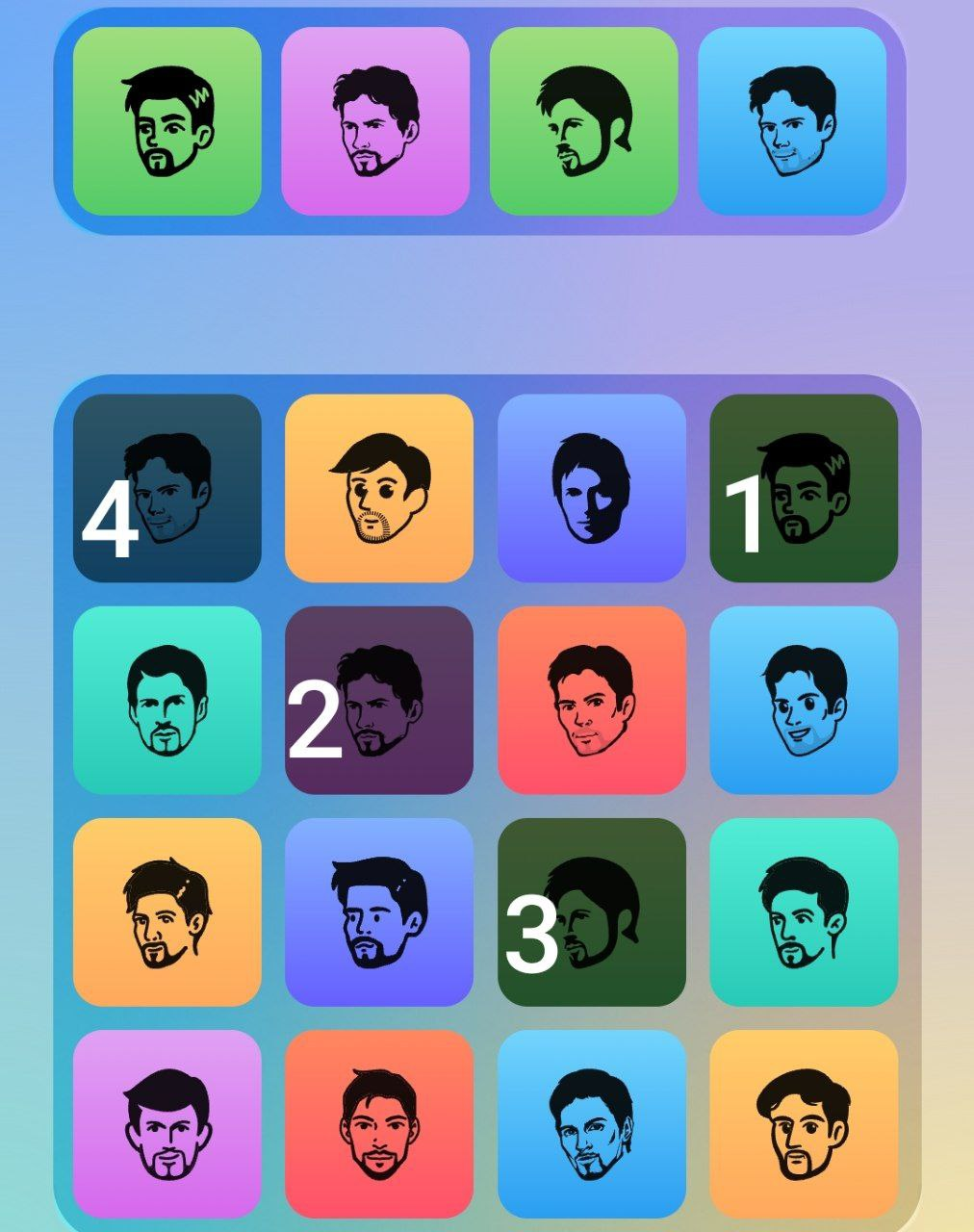The width and height of the screenshot is (974, 1232).
Task: Choose the purple-blue tile with half-shadowed face
Action: (x=592, y=488)
